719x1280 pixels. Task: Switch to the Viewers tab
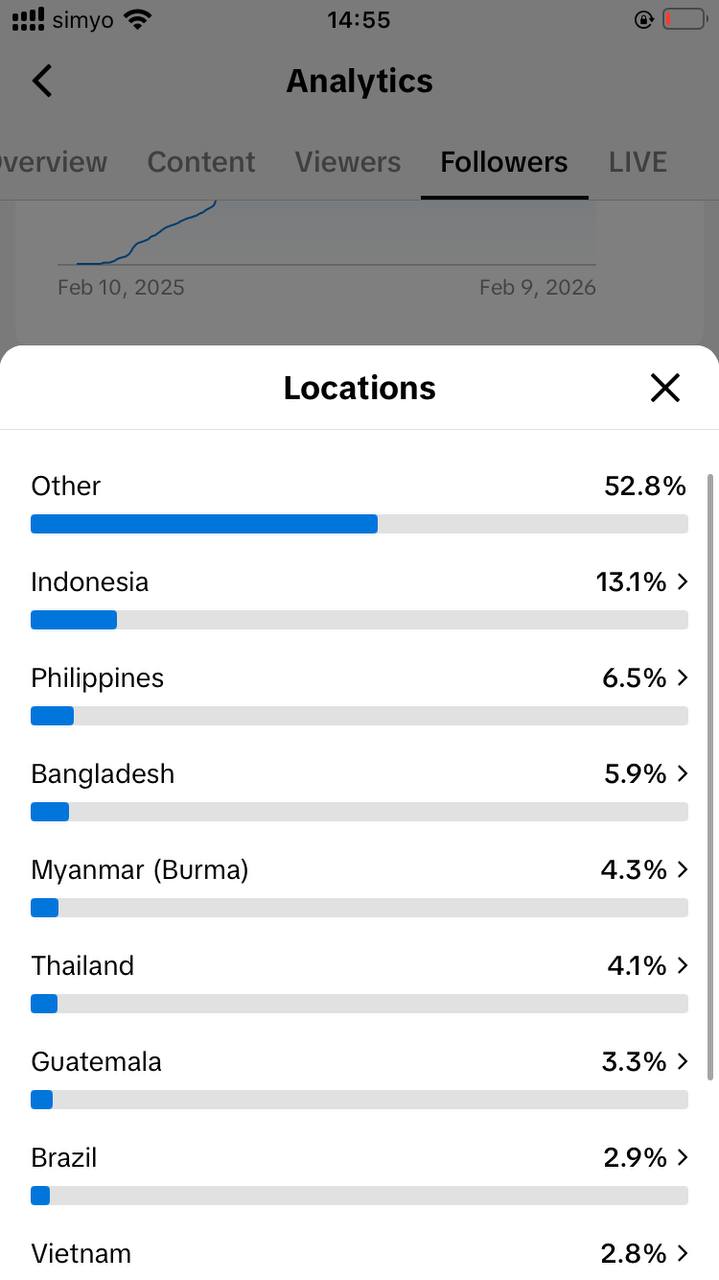[x=347, y=162]
